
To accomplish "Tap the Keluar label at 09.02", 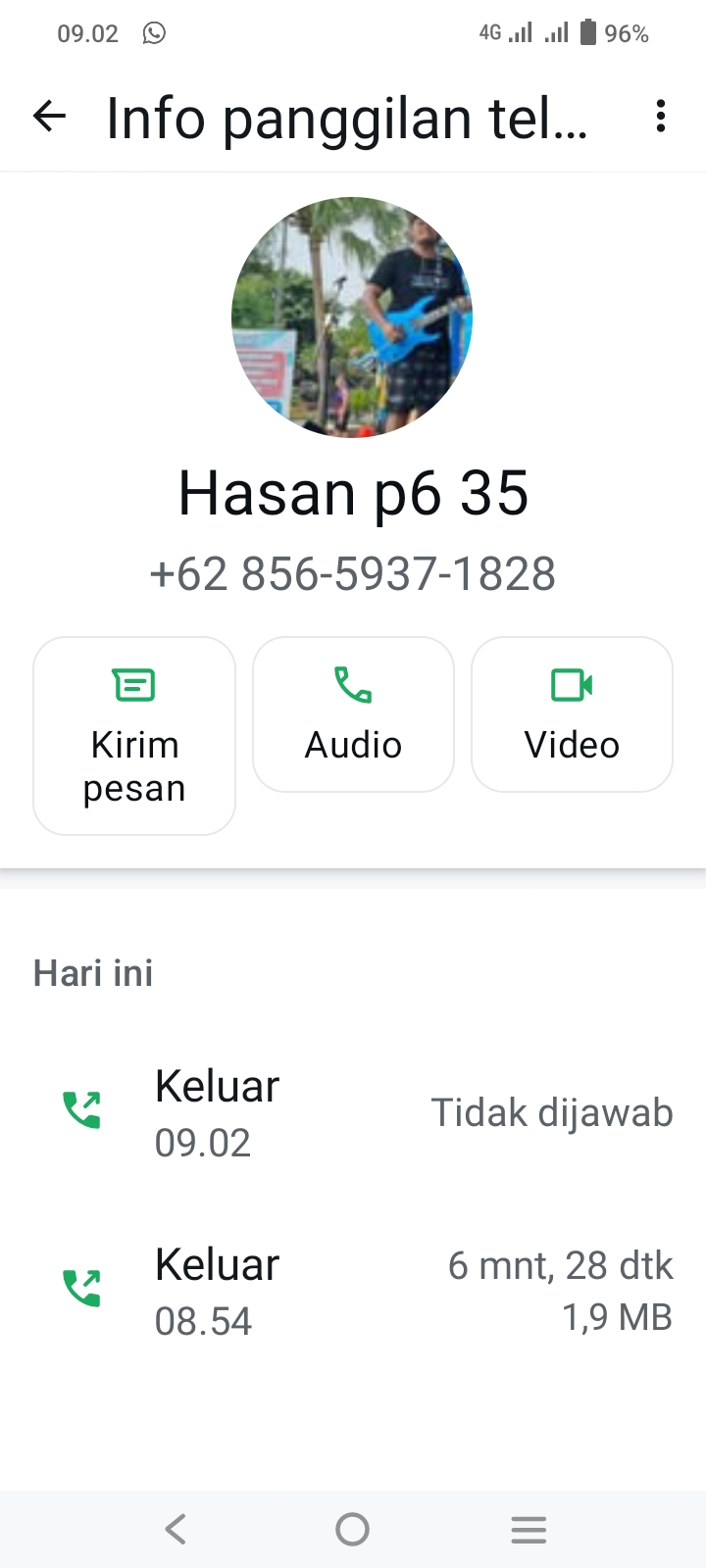I will pos(216,1086).
